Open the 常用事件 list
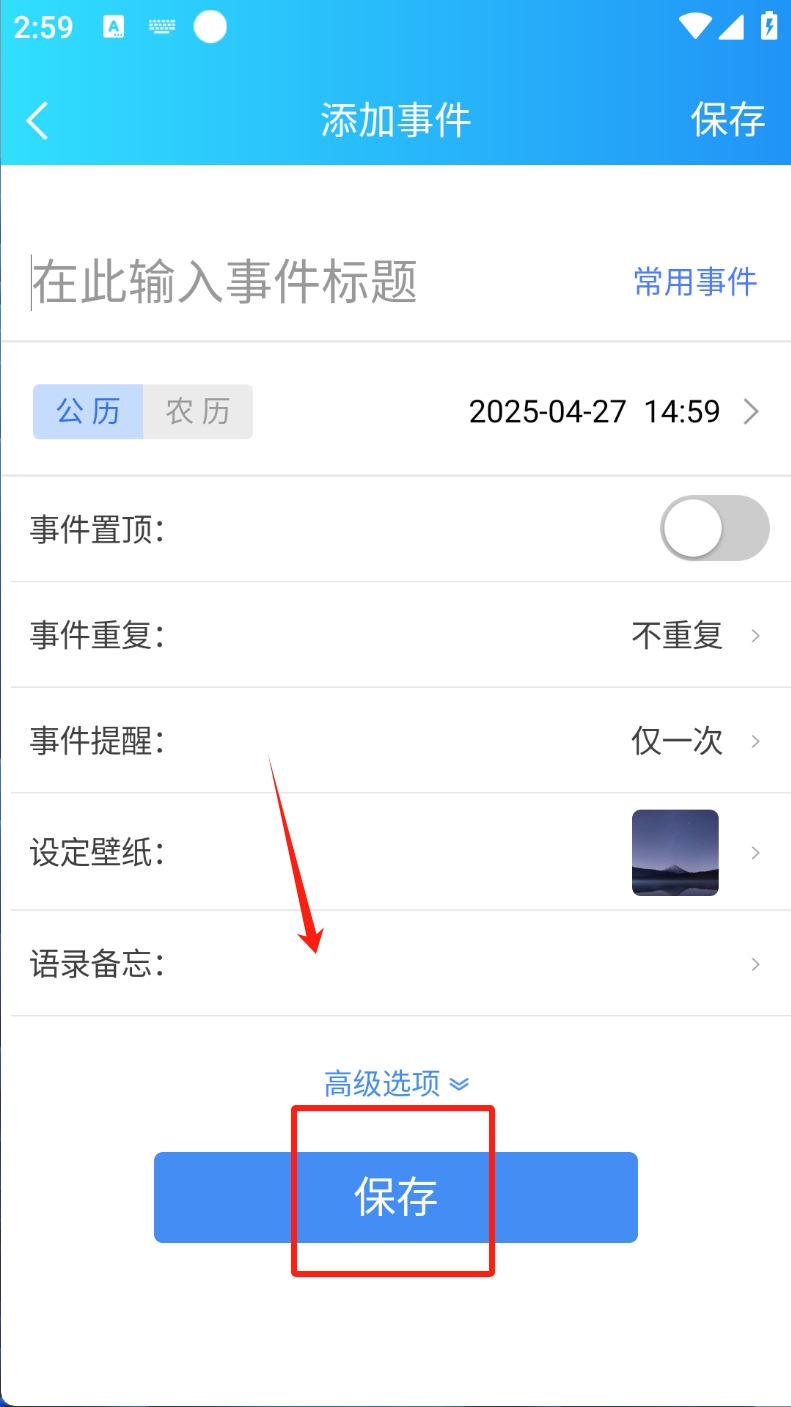This screenshot has width=791, height=1407. [x=696, y=282]
